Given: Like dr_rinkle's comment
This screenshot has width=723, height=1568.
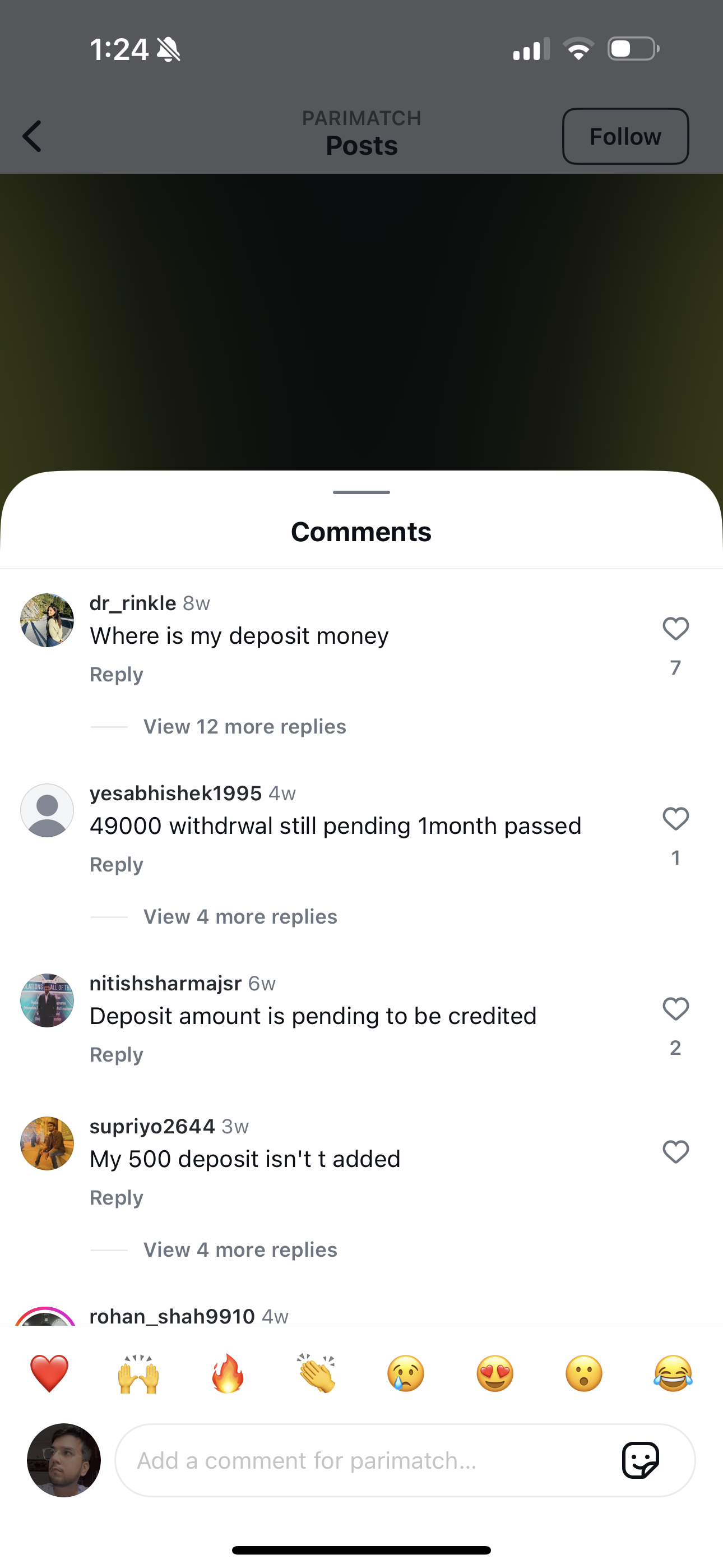Looking at the screenshot, I should (x=675, y=629).
